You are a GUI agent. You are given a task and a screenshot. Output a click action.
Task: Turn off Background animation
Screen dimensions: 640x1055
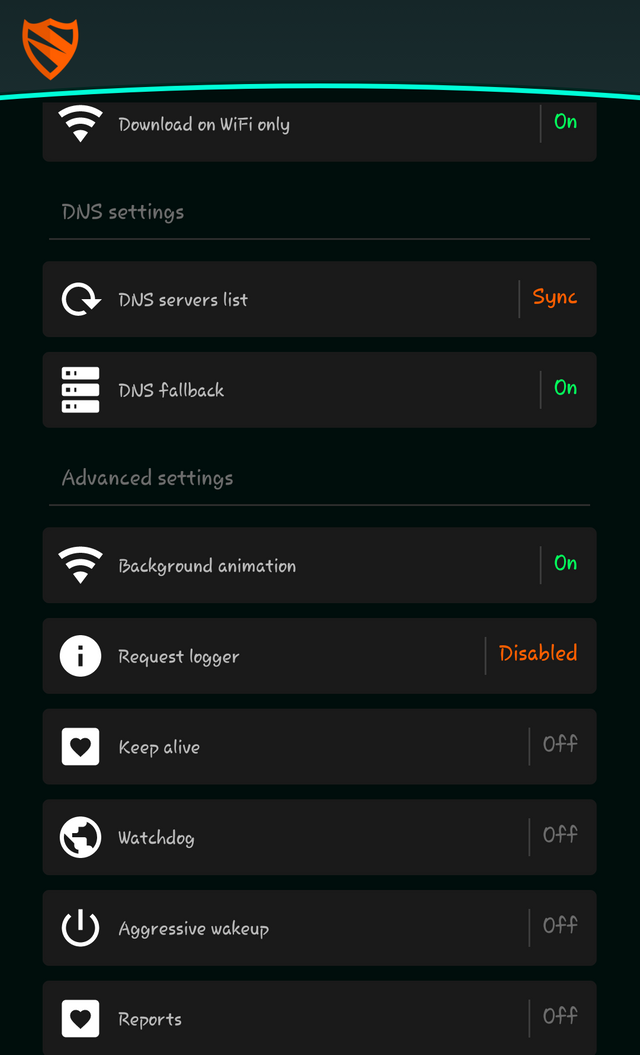(x=565, y=562)
